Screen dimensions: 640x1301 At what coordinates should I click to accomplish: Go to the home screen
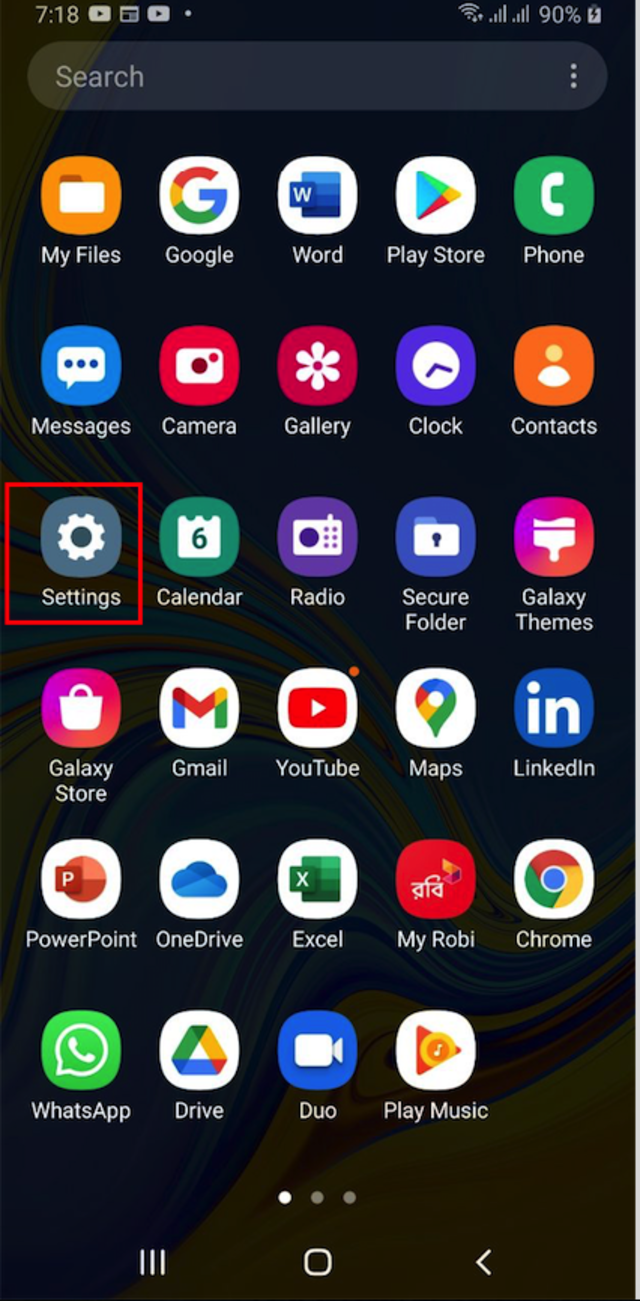318,1262
